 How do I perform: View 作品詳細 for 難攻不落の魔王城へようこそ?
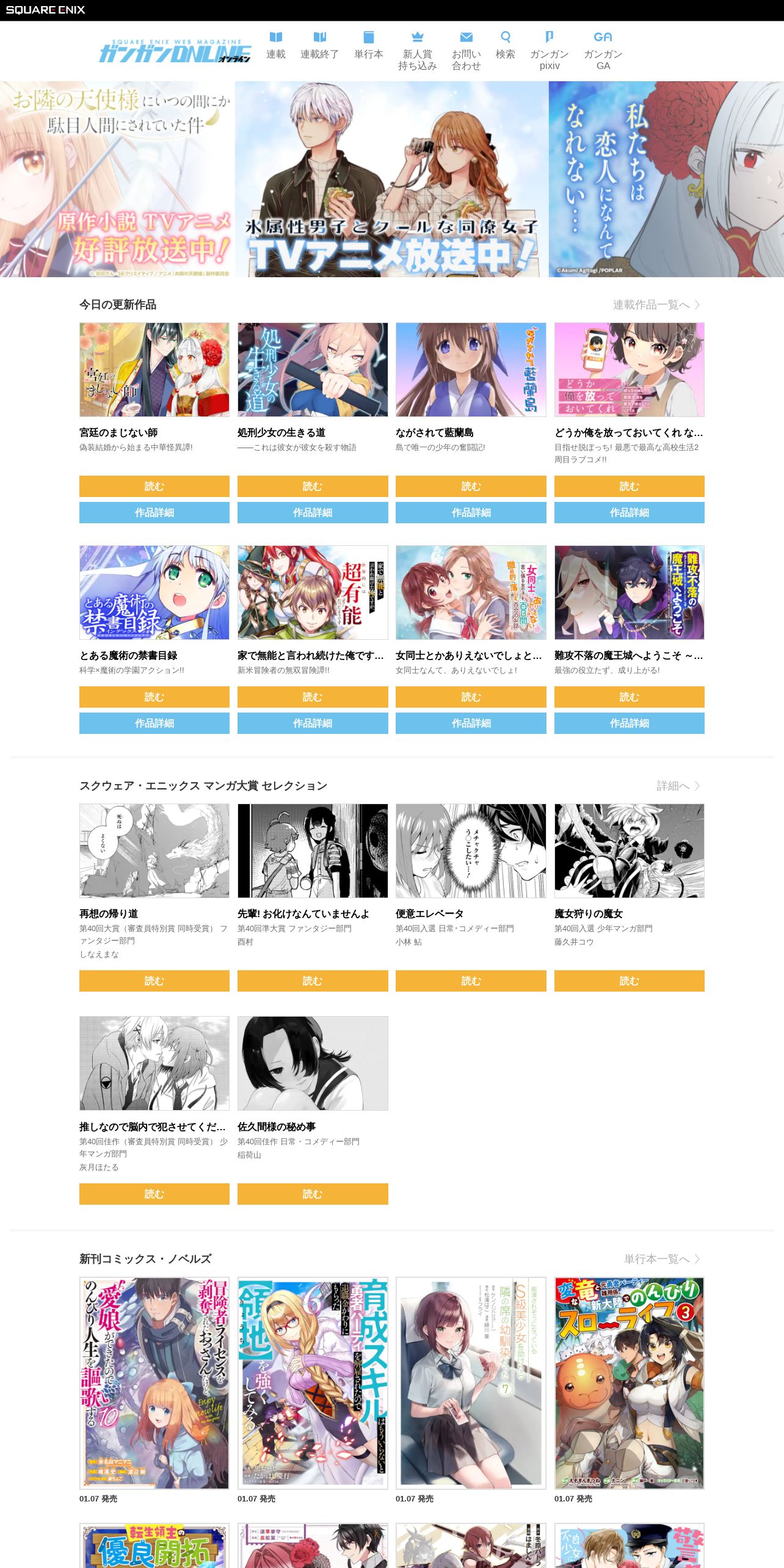[630, 723]
